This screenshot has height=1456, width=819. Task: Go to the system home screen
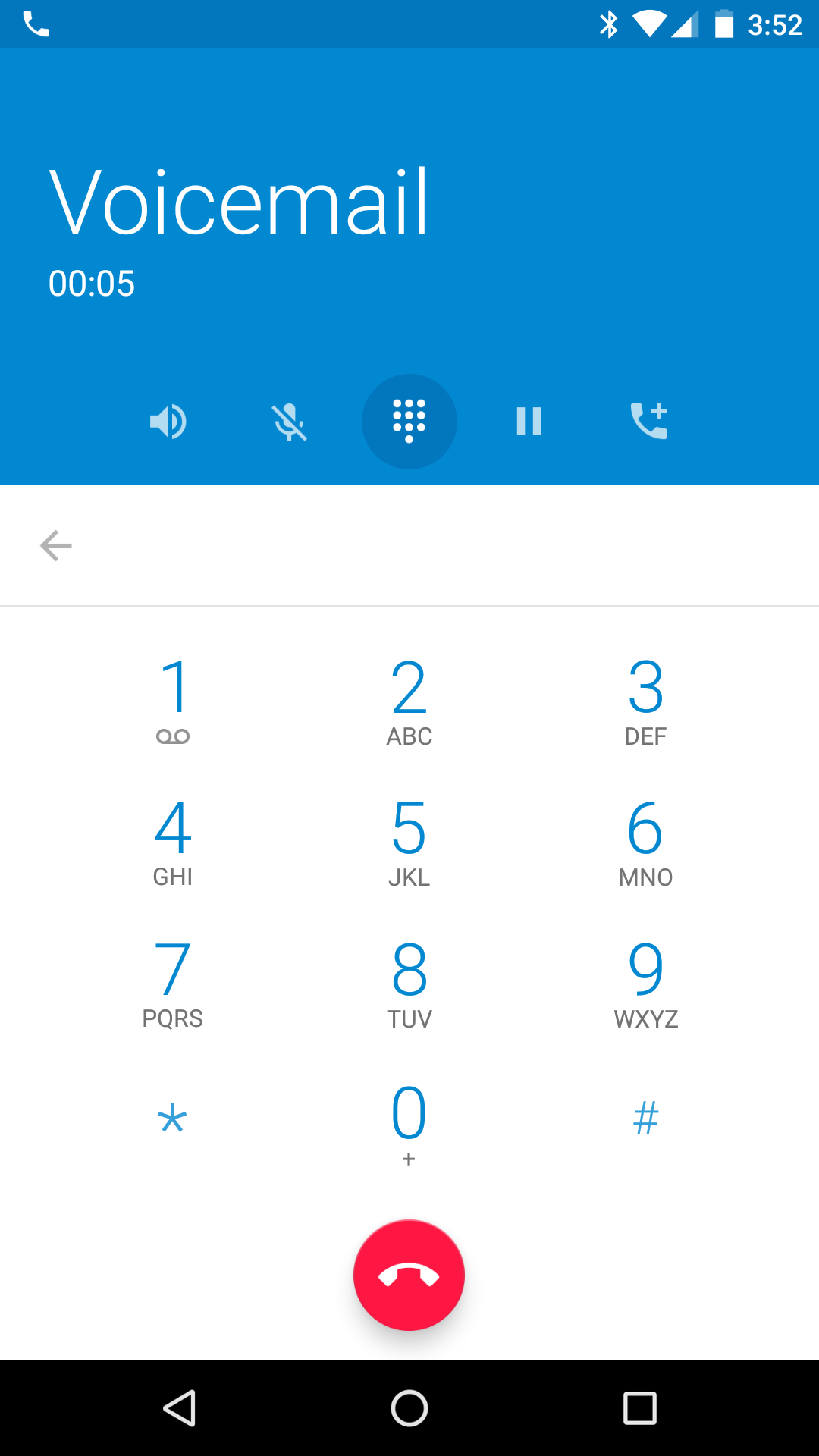pyautogui.click(x=409, y=1408)
